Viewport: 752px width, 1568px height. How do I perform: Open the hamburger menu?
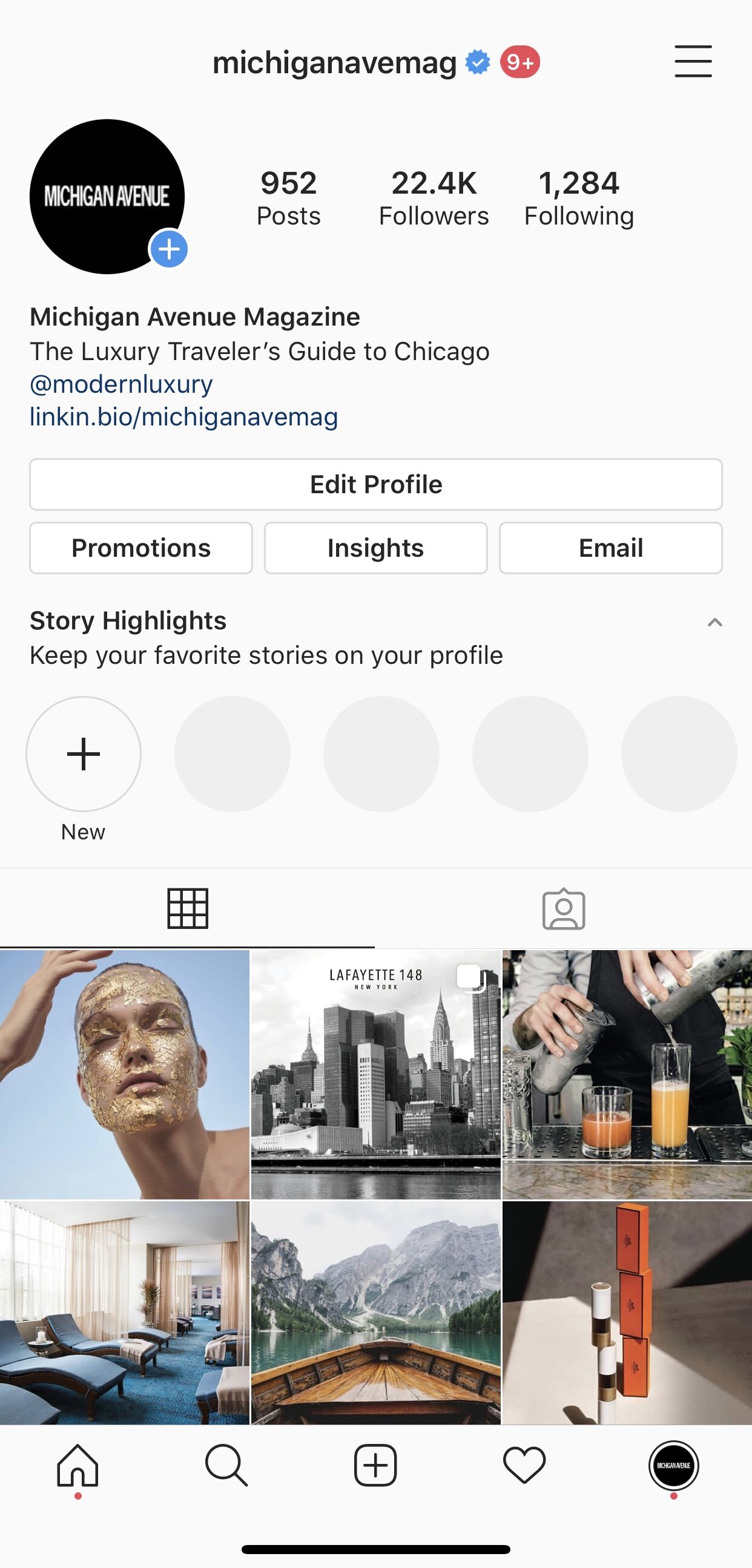[x=693, y=62]
